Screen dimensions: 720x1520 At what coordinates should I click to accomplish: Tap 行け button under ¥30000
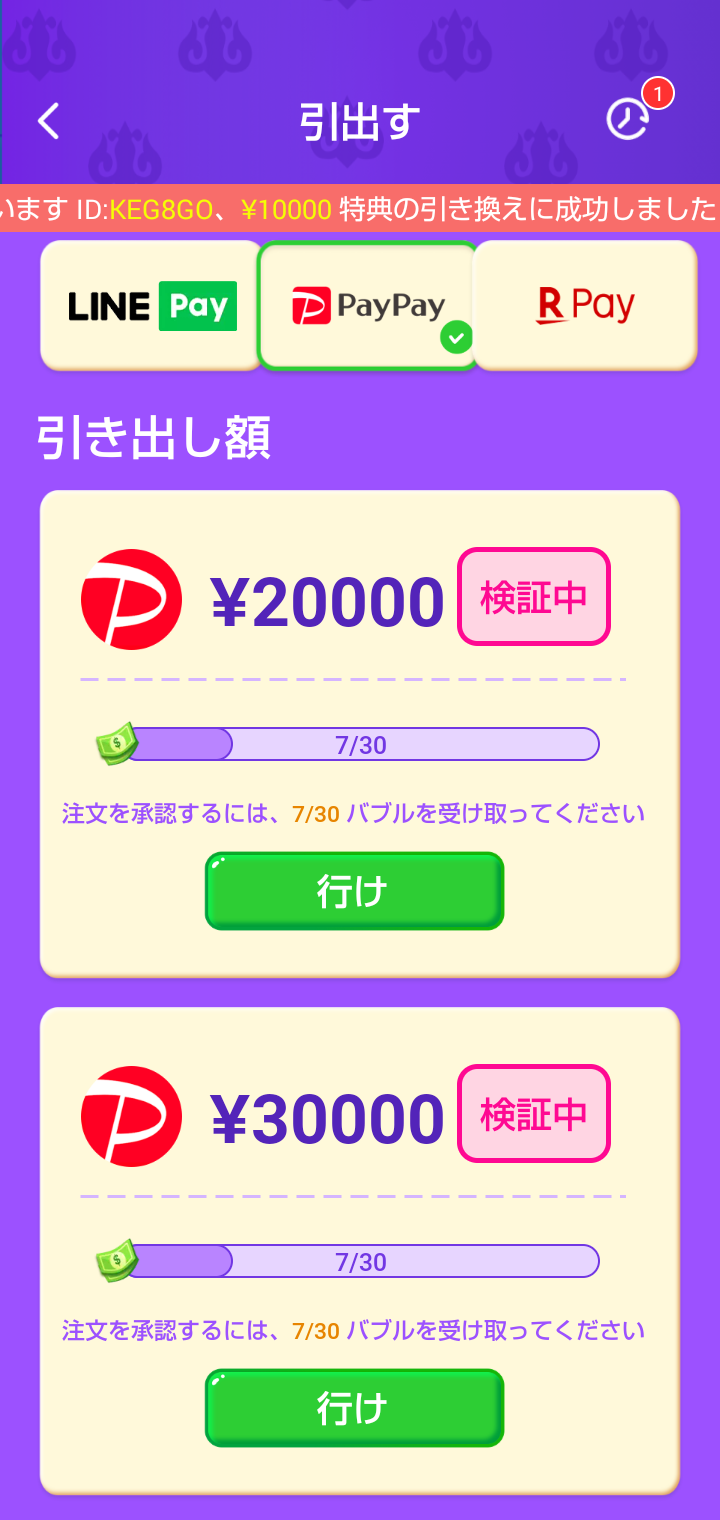click(354, 1408)
